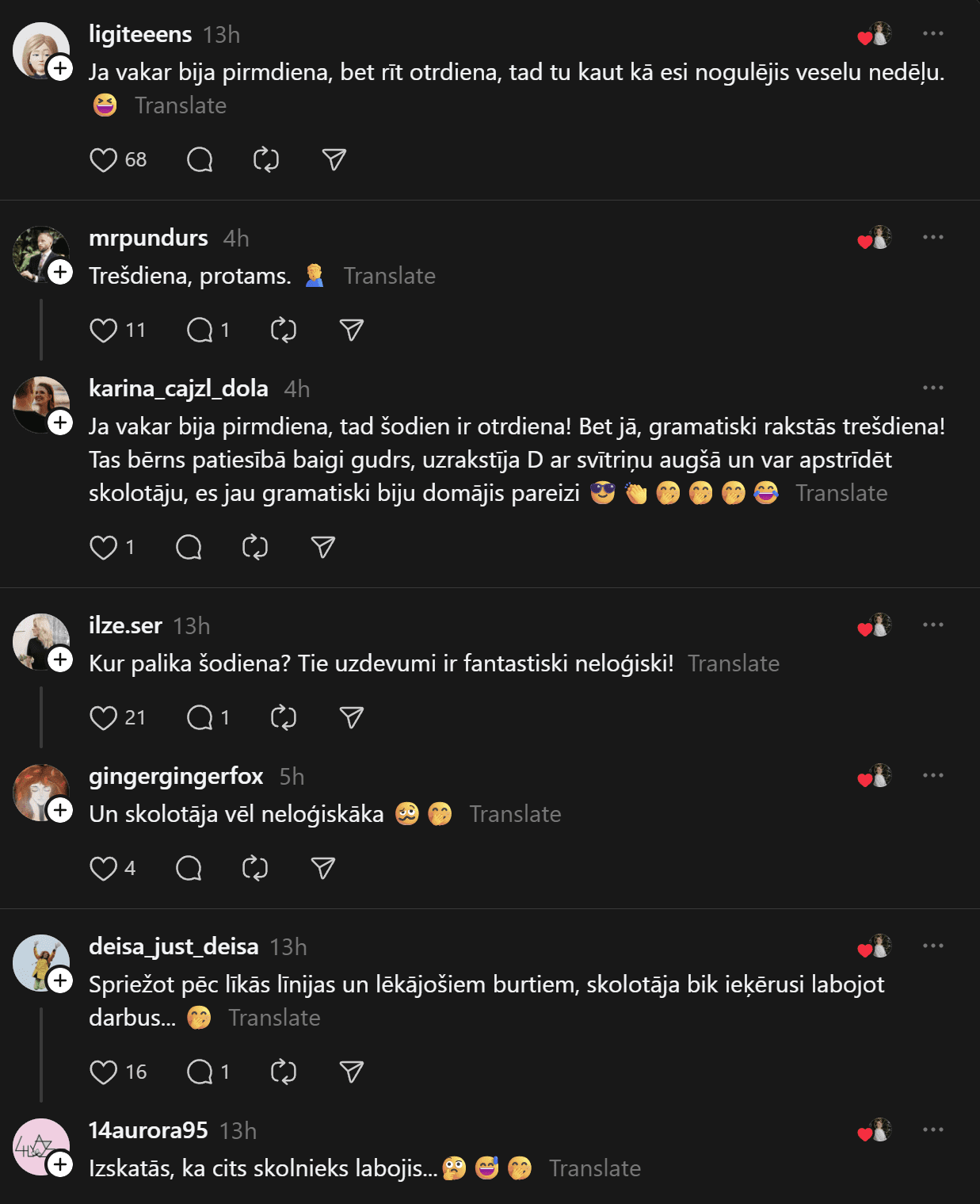This screenshot has width=980, height=1204.
Task: Translate ligiteeens' comment
Action: click(181, 105)
